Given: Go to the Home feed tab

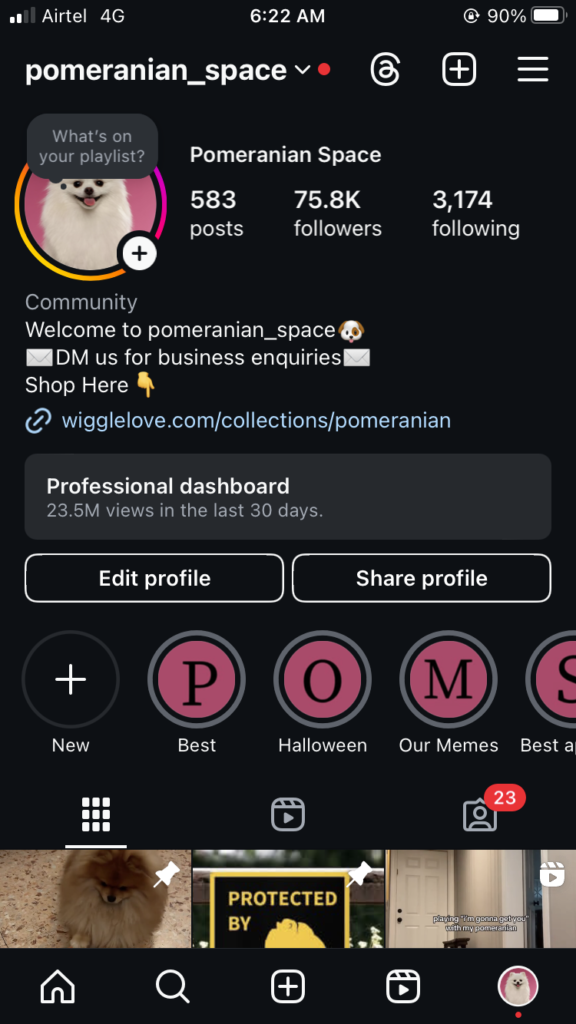Looking at the screenshot, I should pyautogui.click(x=57, y=986).
